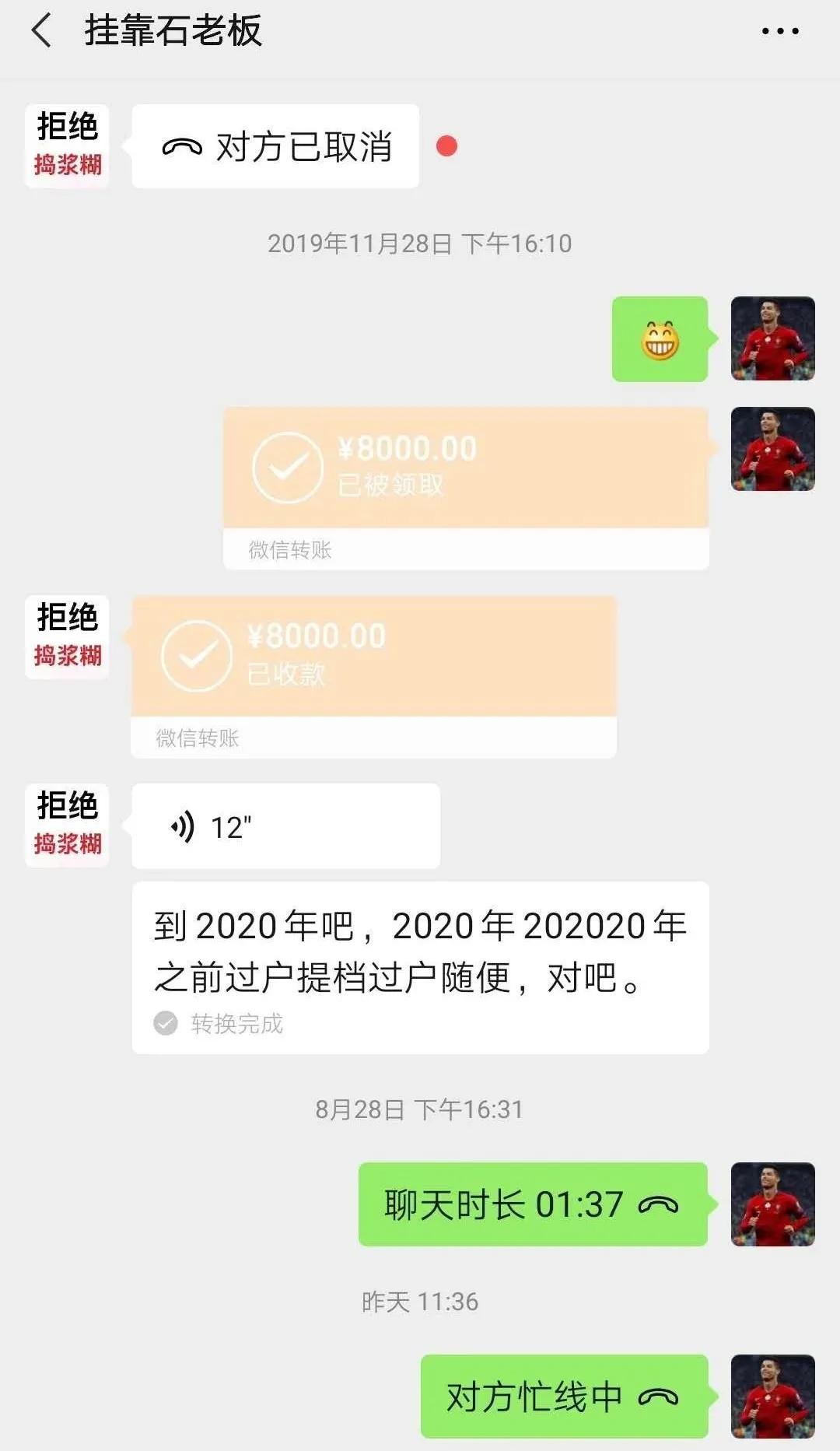This screenshot has width=840, height=1451.
Task: Open the received ¥8000.00 已收款 transfer card
Action: [x=373, y=657]
